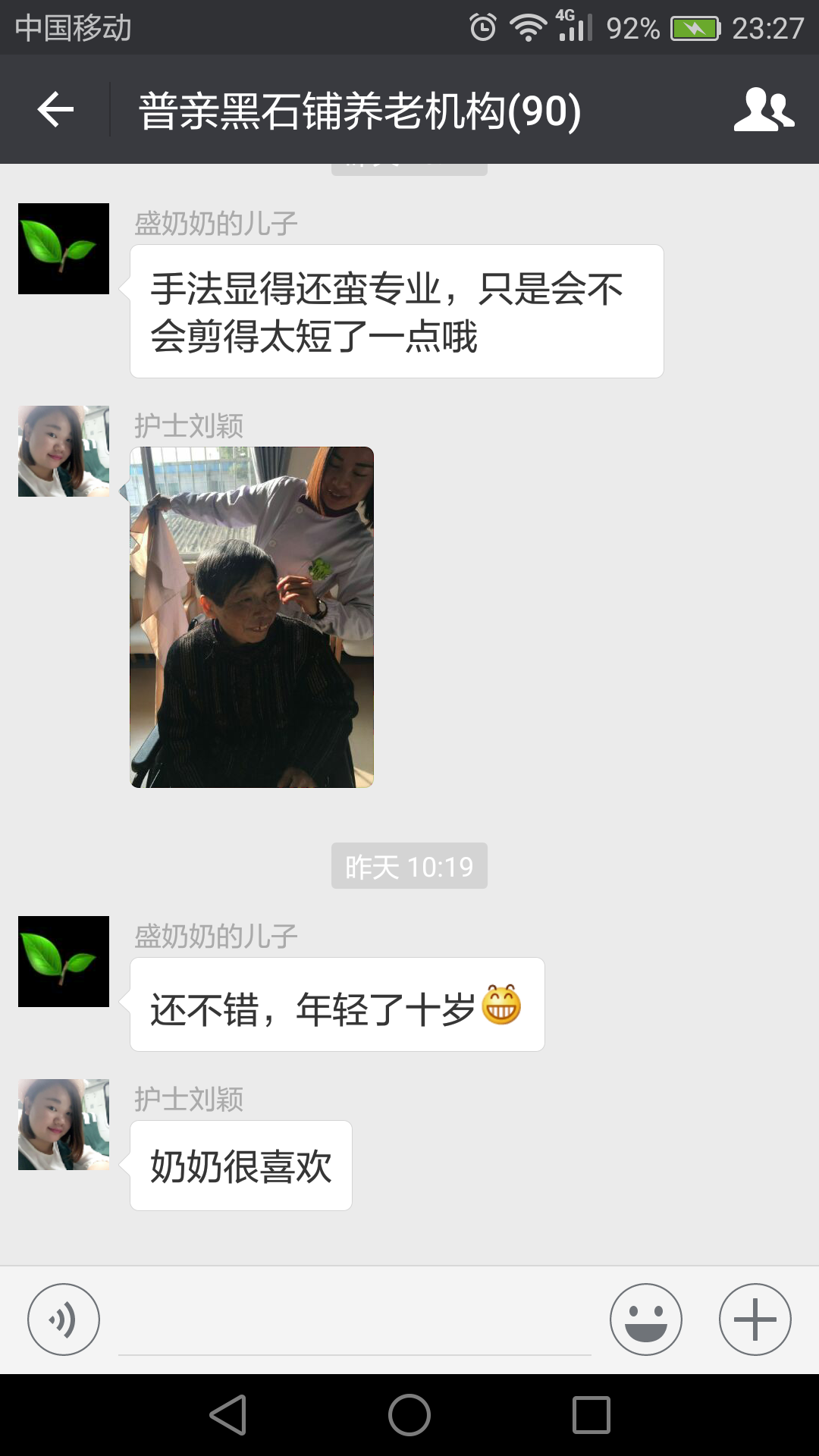Viewport: 819px width, 1456px height.
Task: Open group members info icon
Action: (763, 110)
